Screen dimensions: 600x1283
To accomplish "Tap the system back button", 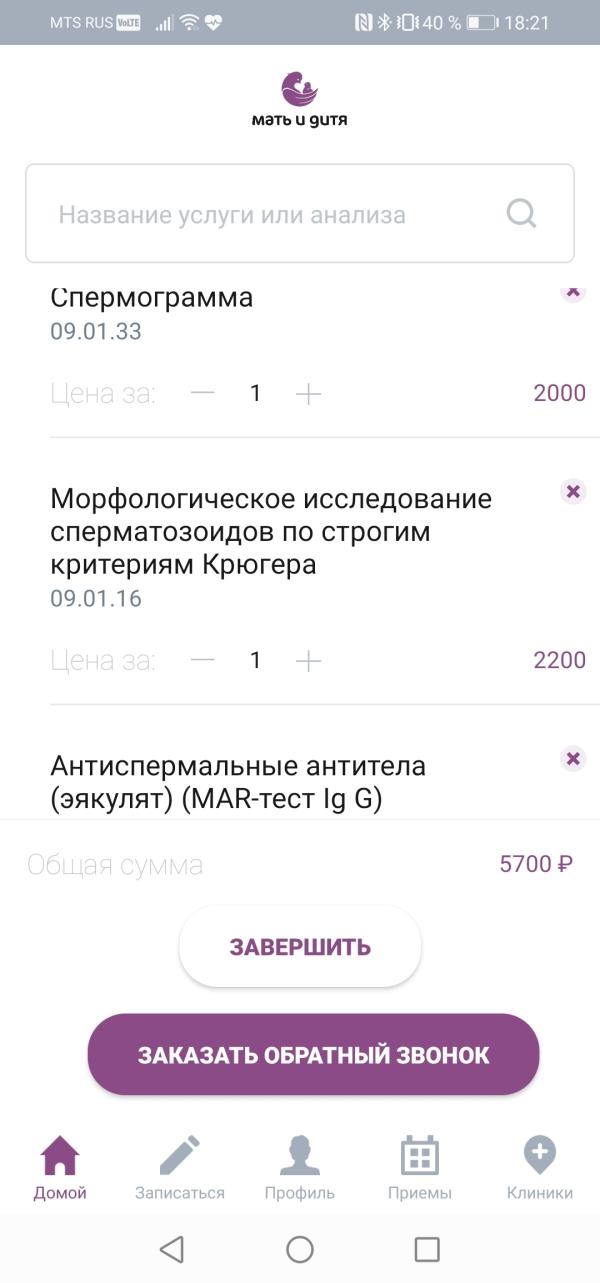I will pyautogui.click(x=172, y=1249).
